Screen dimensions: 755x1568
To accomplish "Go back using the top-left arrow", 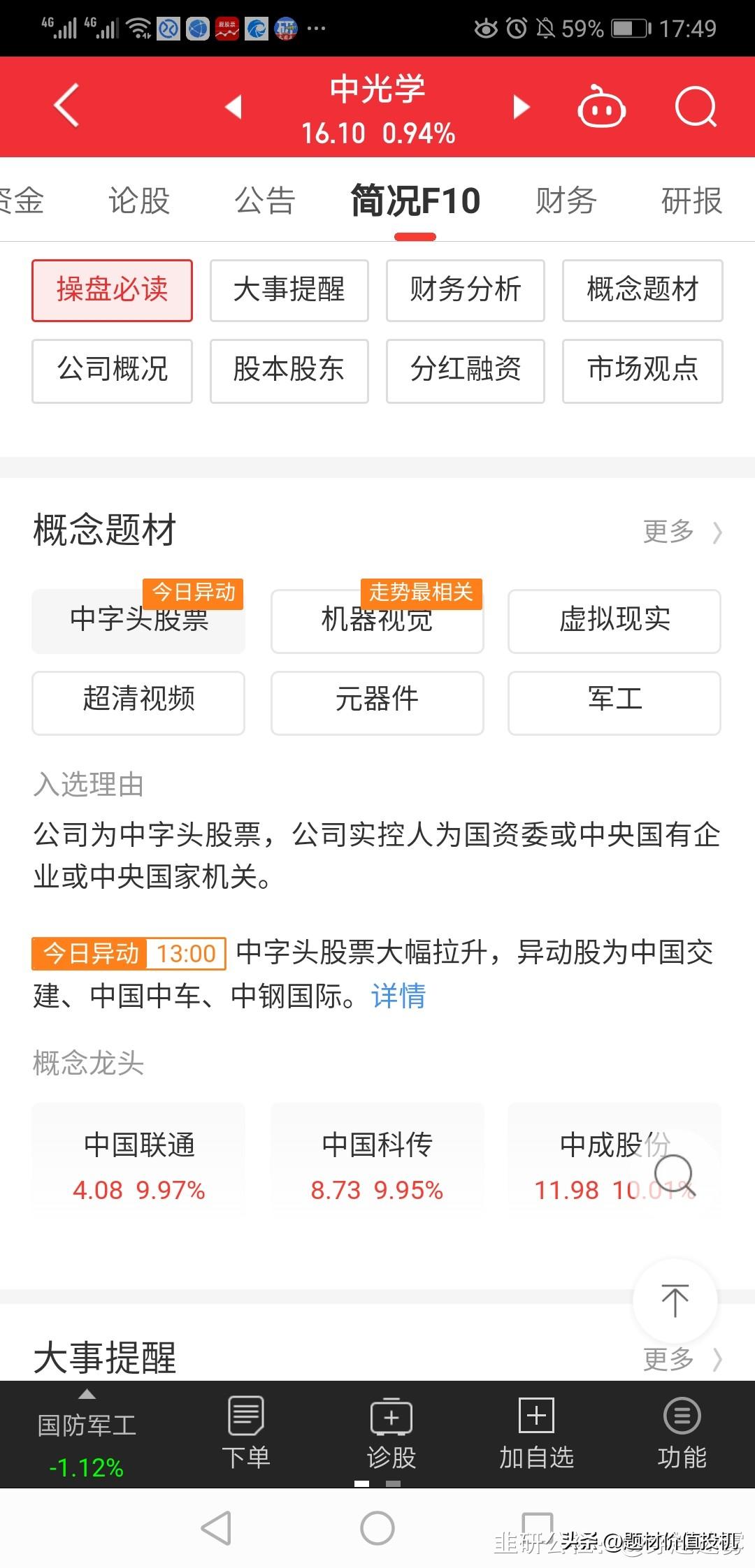I will pyautogui.click(x=66, y=106).
